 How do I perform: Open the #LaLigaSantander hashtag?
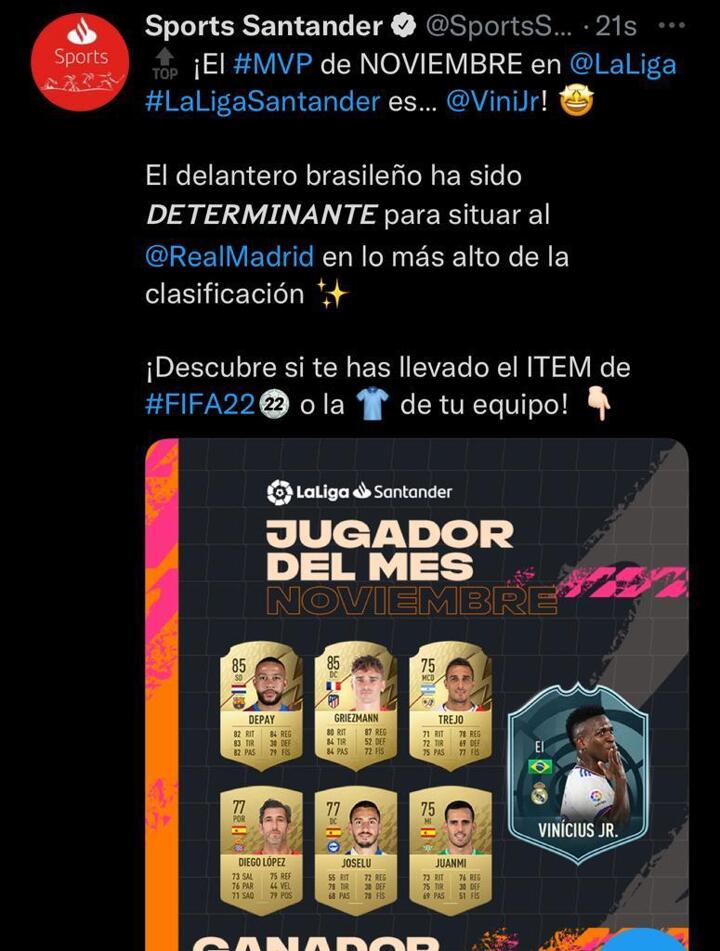tap(262, 101)
